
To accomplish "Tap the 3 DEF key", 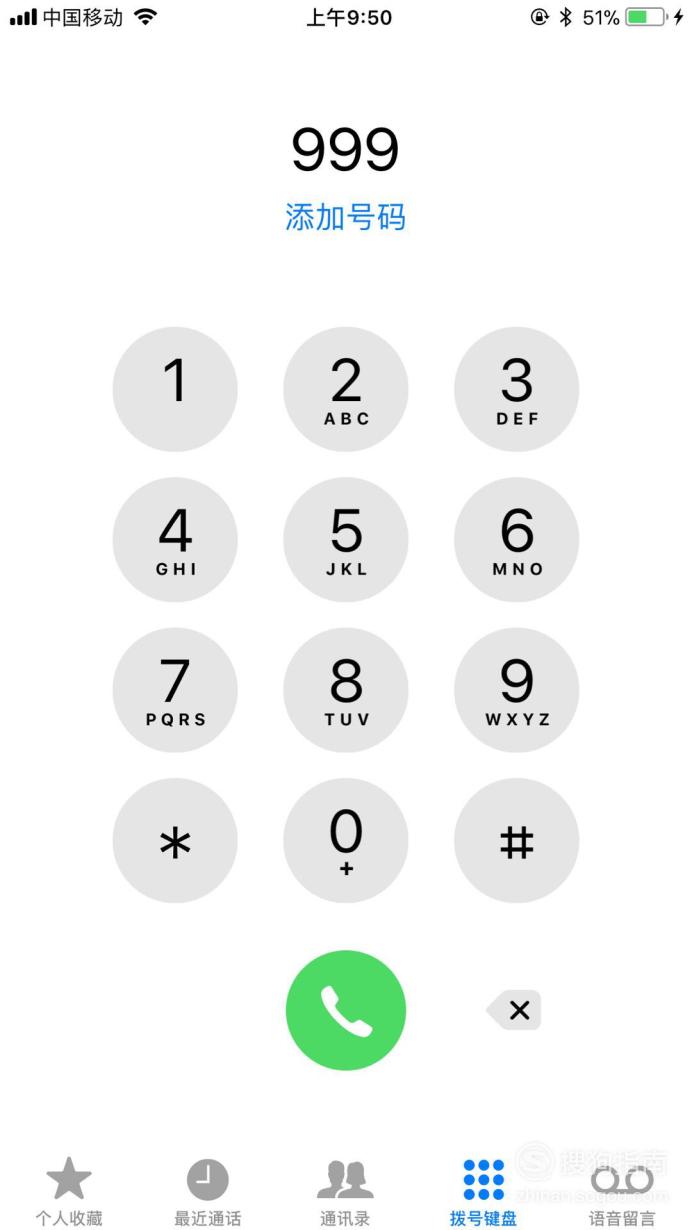I will (x=517, y=390).
